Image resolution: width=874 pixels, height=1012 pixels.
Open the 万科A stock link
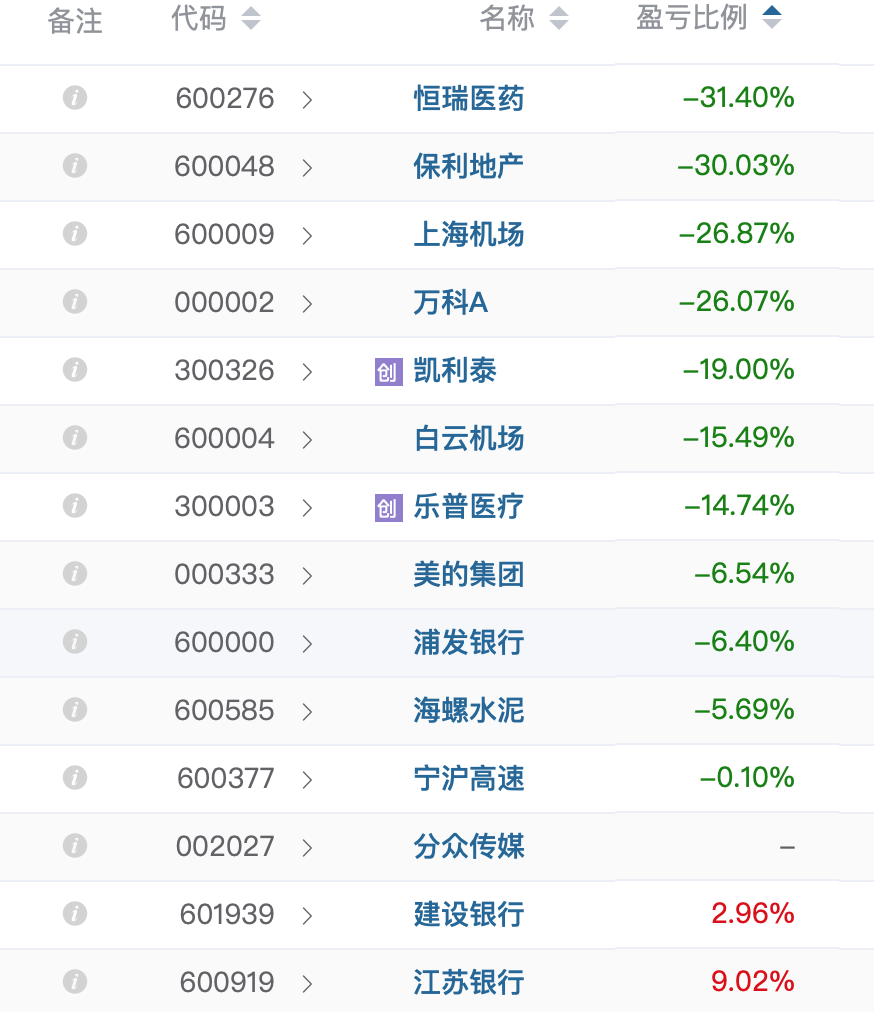[450, 302]
